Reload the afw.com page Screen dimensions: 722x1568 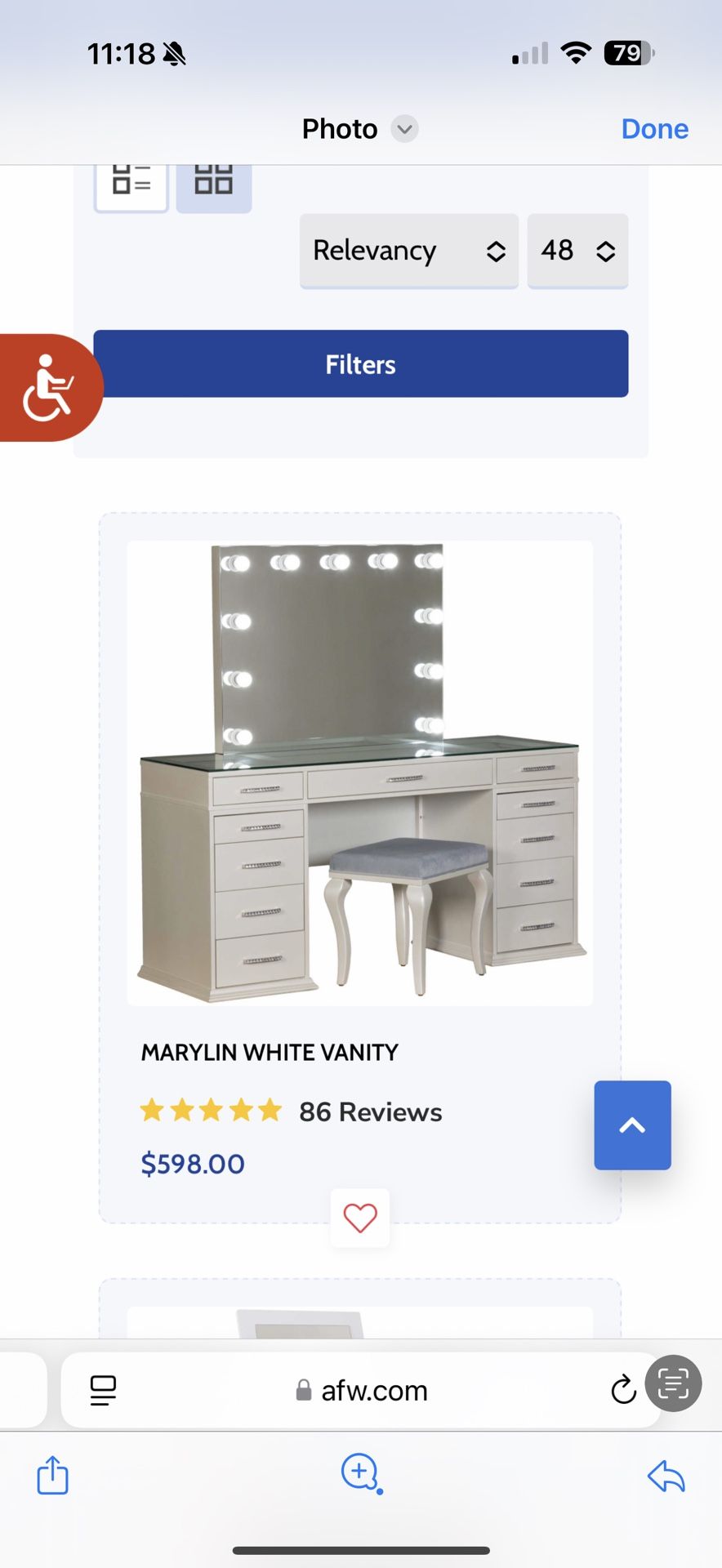(623, 1391)
